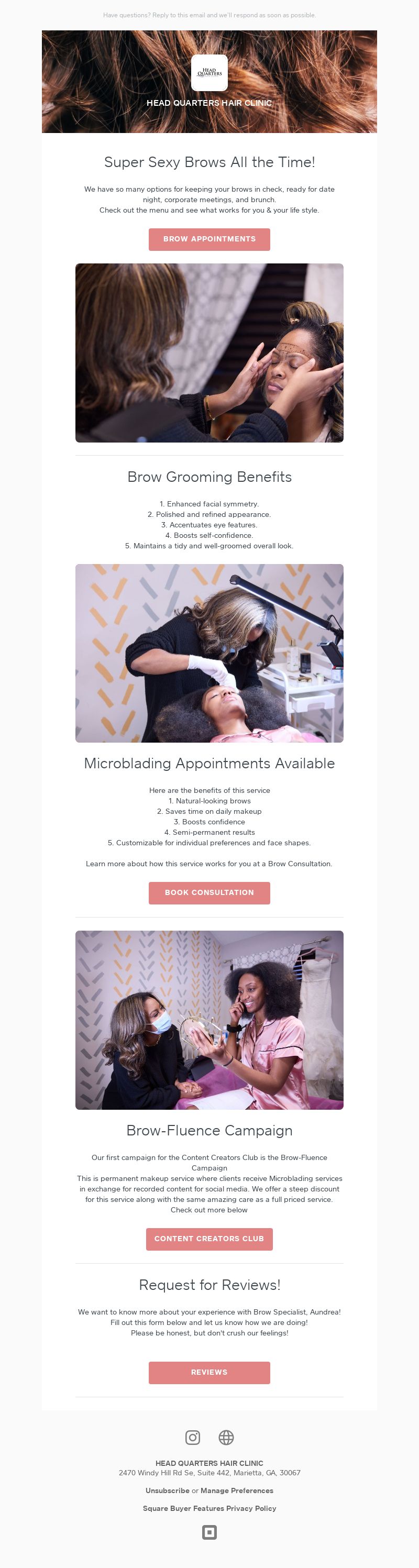Viewport: 419px width, 1568px height.
Task: Open Square Buyer Features Privacy Policy
Action: tap(209, 1508)
